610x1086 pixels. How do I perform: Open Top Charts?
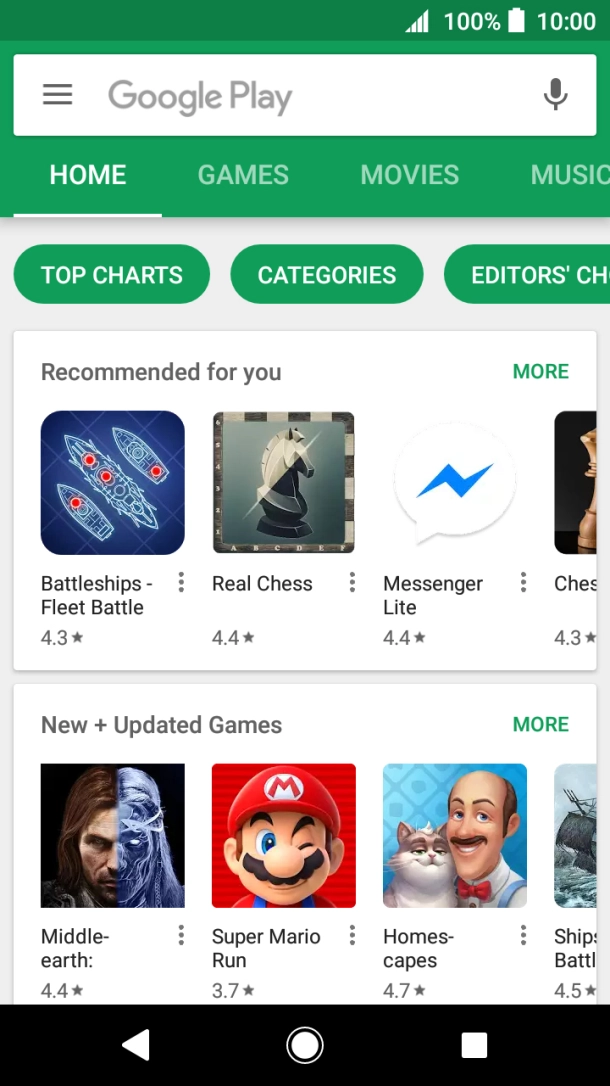[x=111, y=274]
